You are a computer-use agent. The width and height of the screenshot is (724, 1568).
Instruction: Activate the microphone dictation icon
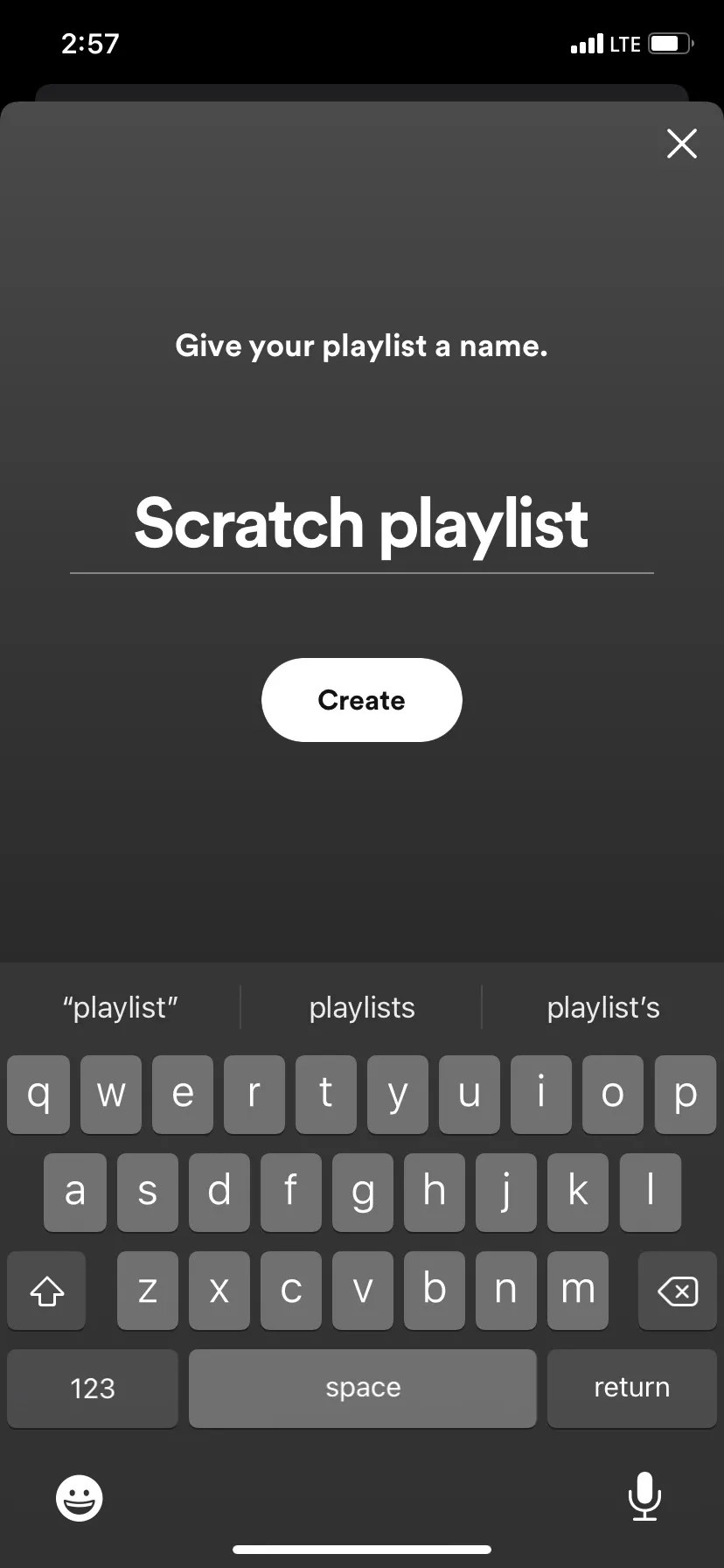(x=644, y=1497)
